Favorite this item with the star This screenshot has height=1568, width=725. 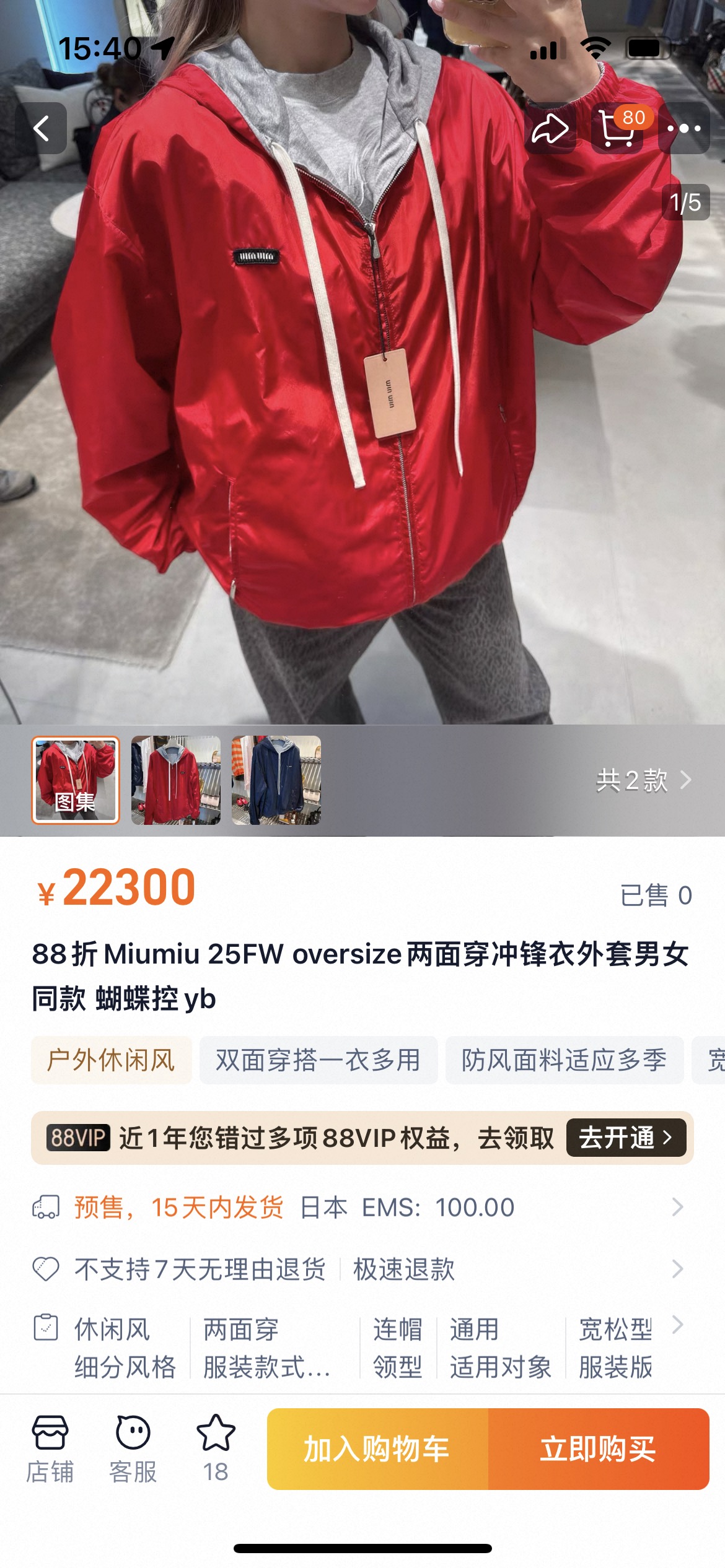point(216,1448)
